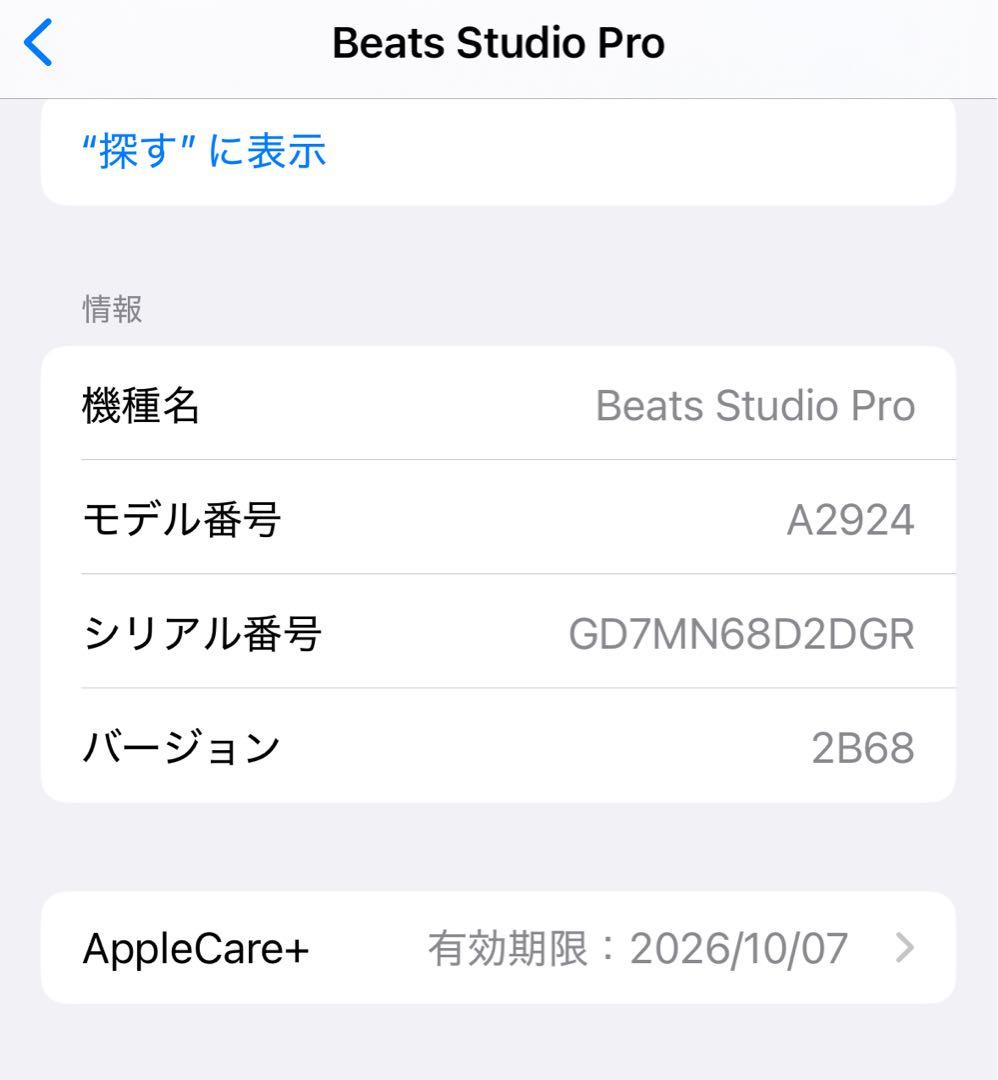Tap the AppleCare+ disclosure chevron

click(x=903, y=948)
